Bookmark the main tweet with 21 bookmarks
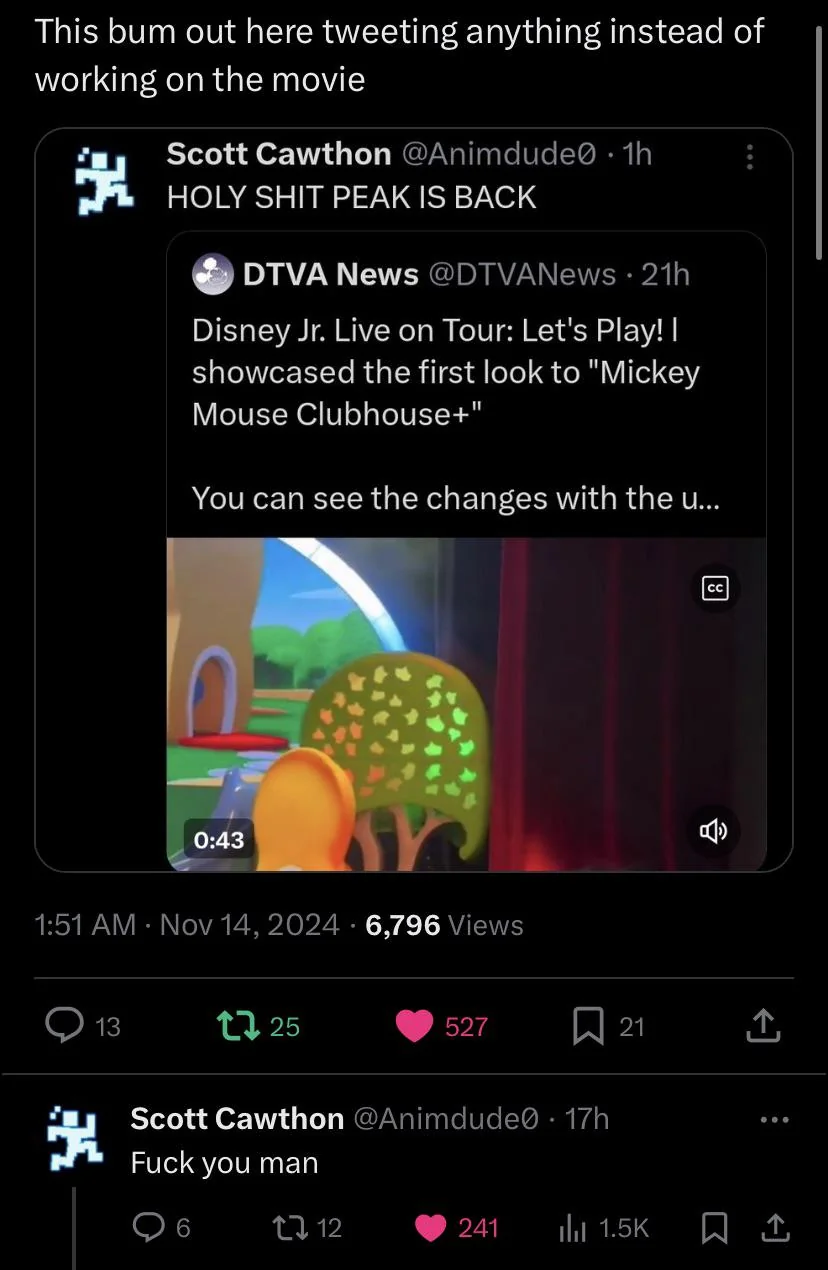Viewport: 828px width, 1270px height. 588,1025
